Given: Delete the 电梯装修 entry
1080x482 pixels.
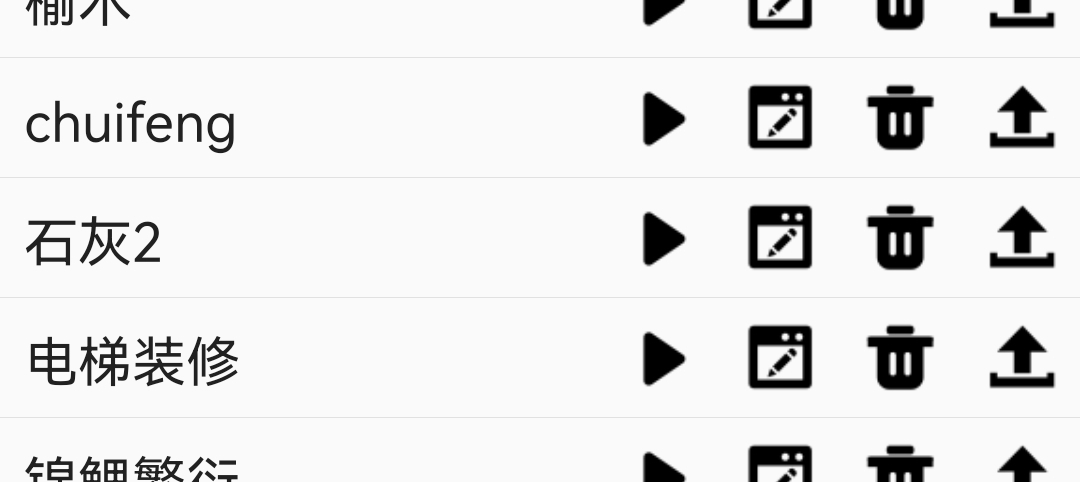Looking at the screenshot, I should click(900, 358).
